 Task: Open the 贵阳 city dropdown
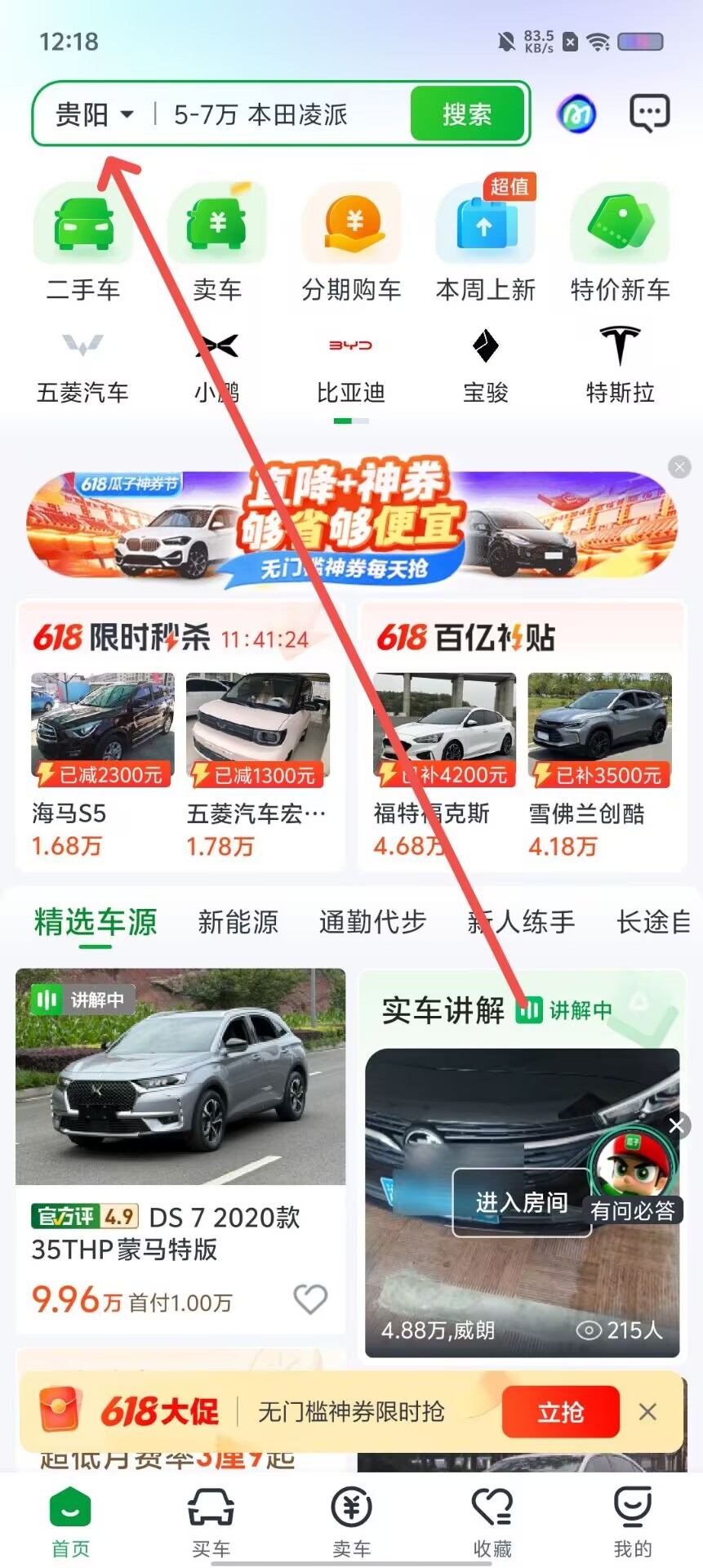pyautogui.click(x=94, y=114)
